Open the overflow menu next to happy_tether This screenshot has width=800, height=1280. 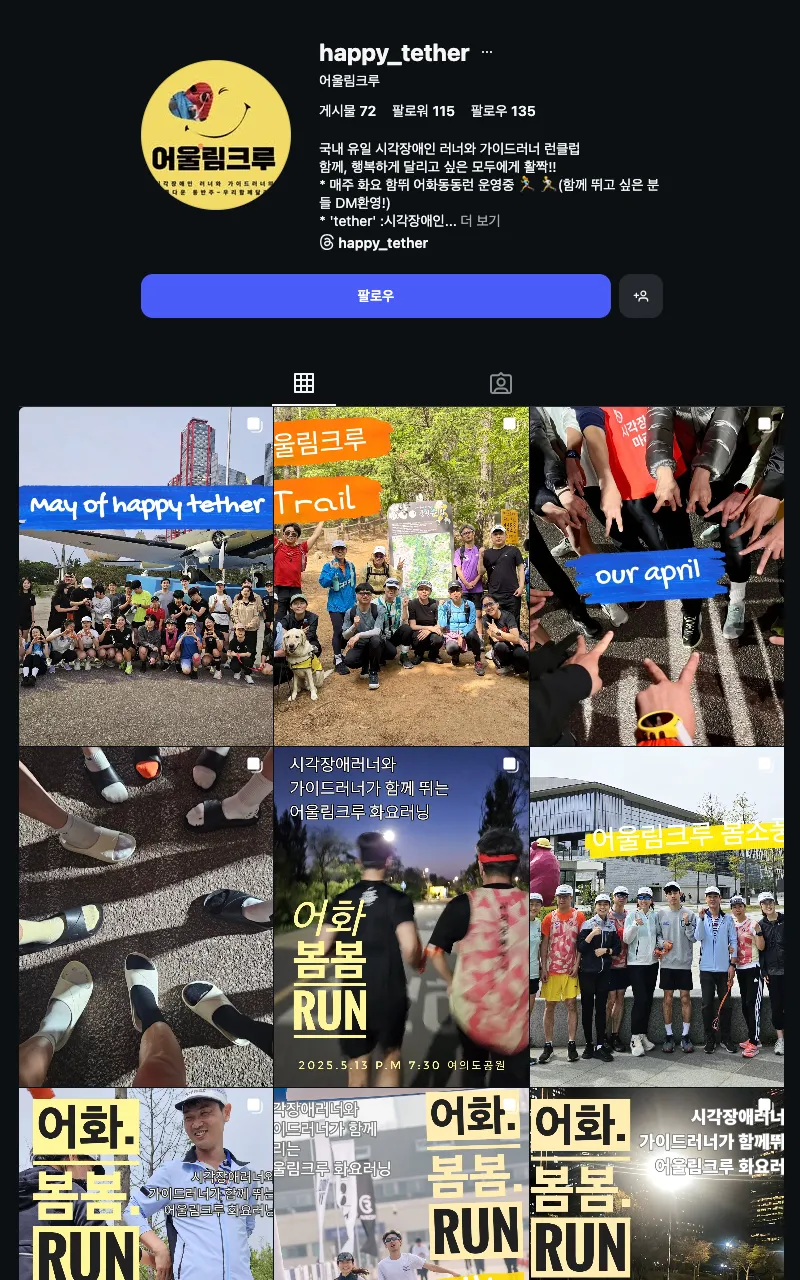487,53
